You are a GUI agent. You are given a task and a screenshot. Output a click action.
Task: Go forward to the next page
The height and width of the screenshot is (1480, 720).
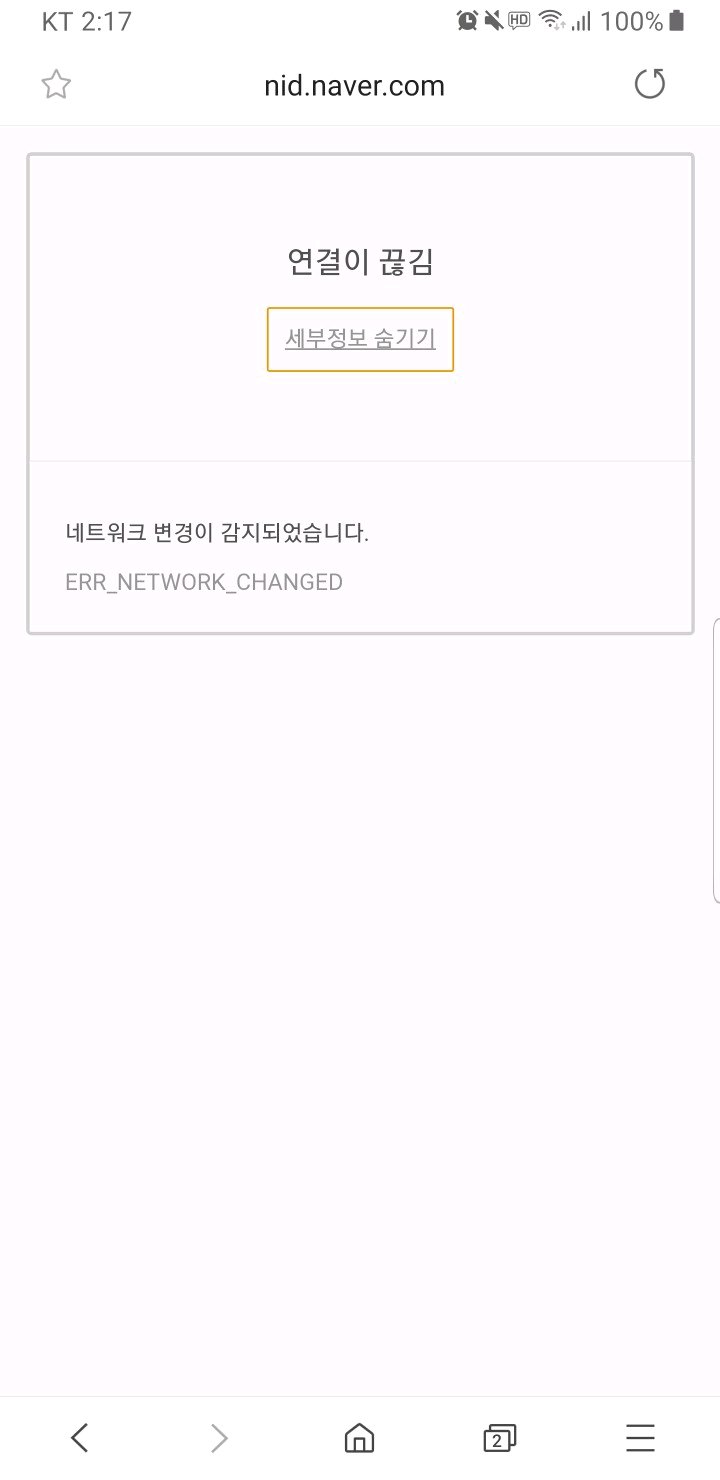(x=219, y=1438)
